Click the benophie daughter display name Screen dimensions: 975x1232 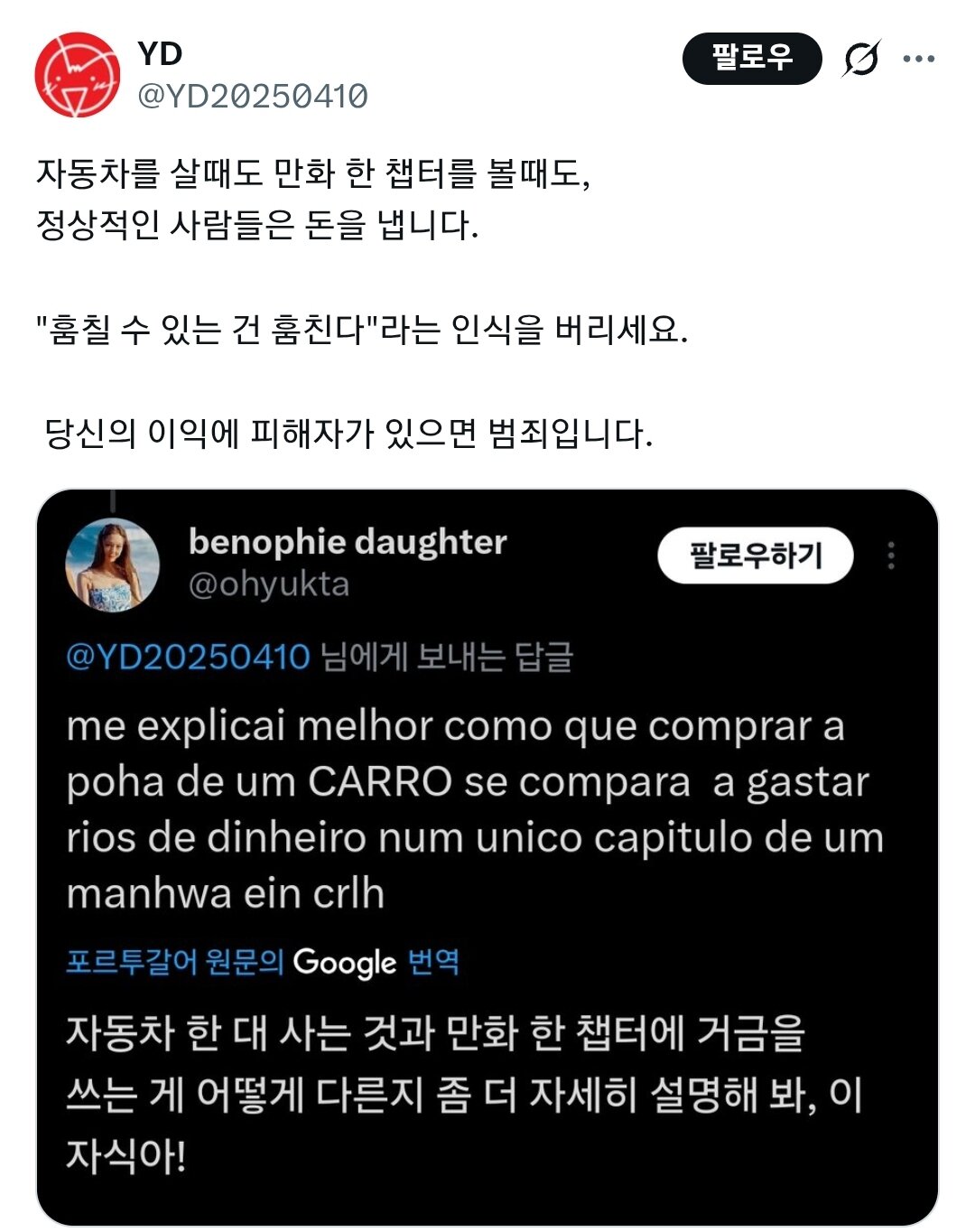point(348,542)
